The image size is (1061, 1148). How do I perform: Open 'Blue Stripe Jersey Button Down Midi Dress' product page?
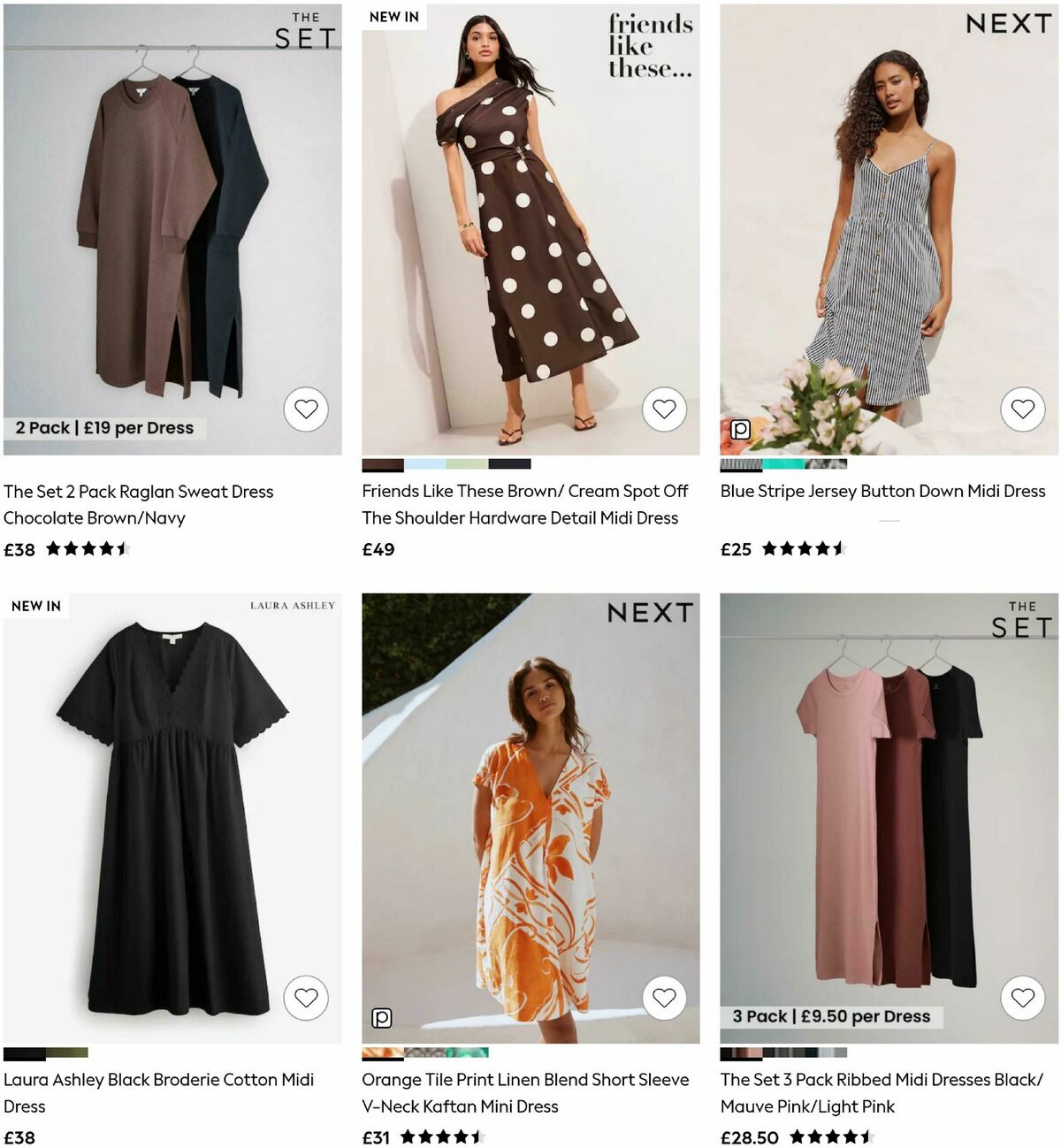882,491
